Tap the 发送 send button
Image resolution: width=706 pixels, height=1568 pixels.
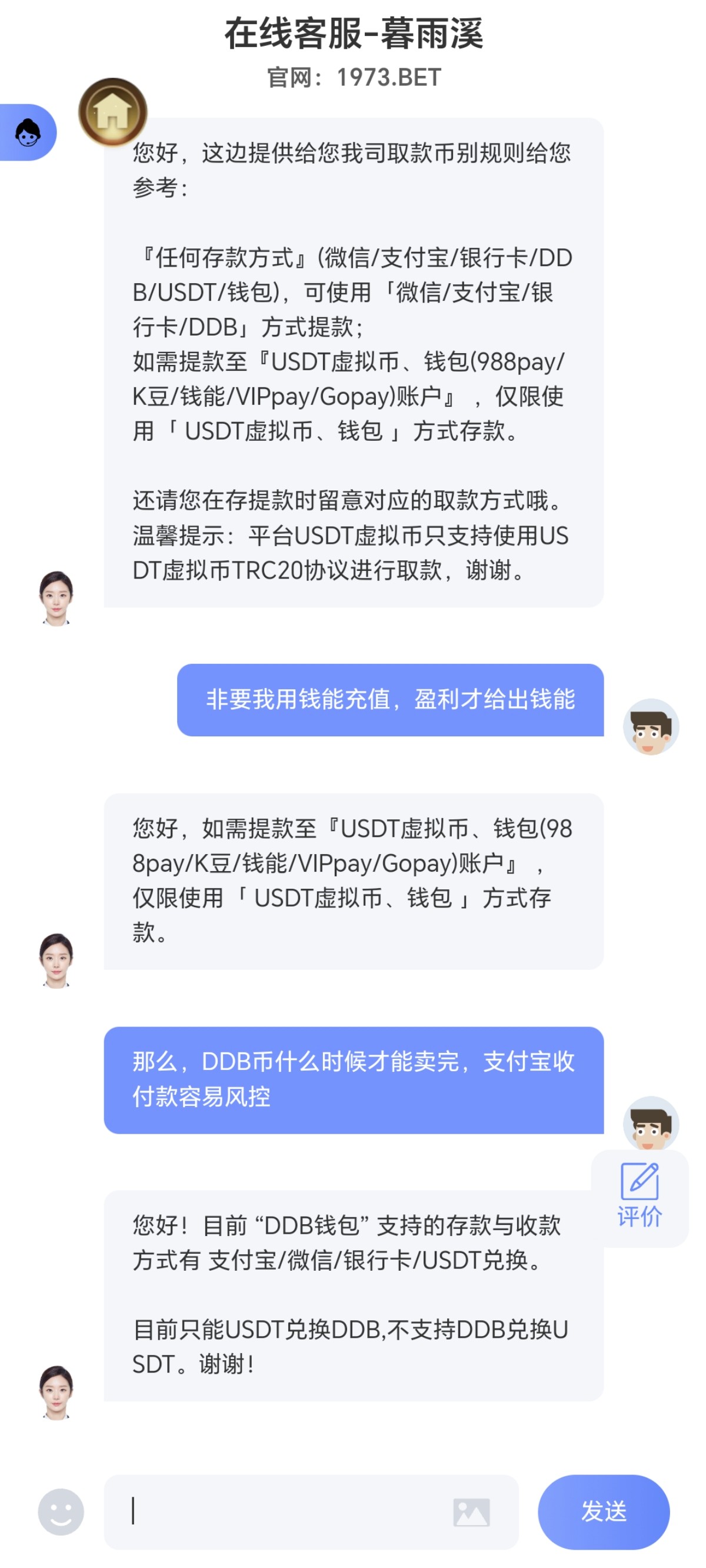603,1511
